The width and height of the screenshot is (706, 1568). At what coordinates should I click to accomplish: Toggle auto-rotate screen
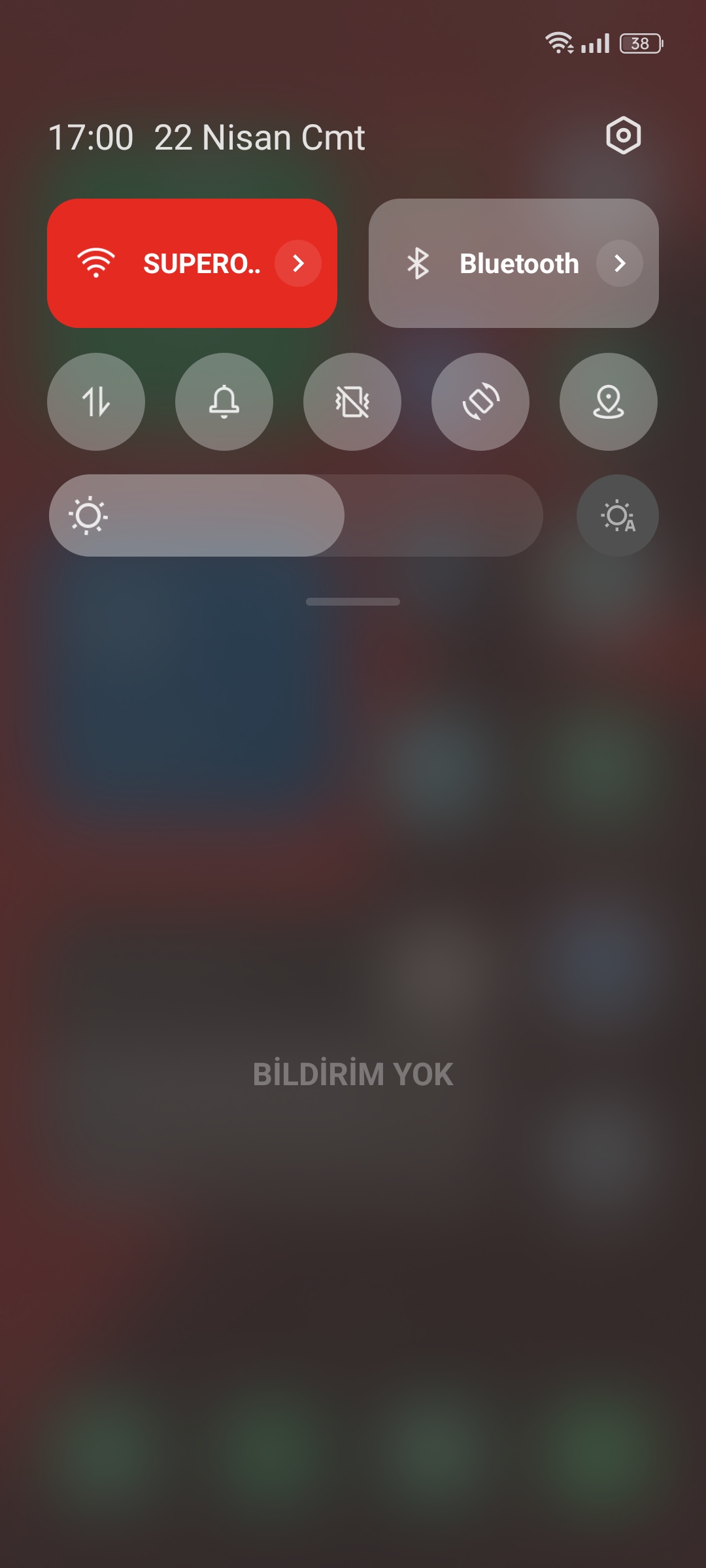[480, 402]
